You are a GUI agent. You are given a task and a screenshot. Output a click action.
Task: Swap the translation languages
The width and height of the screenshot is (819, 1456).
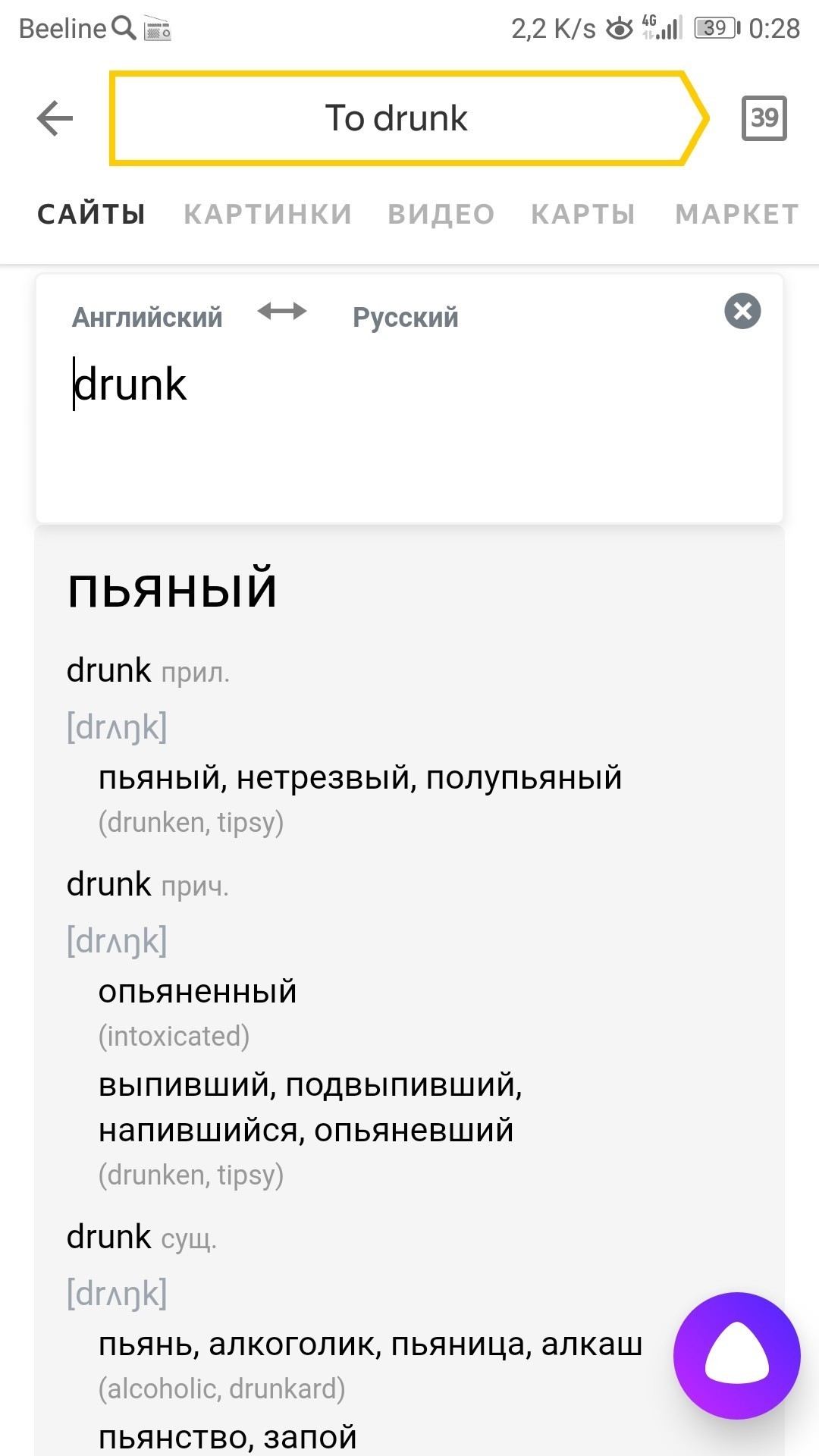[282, 312]
